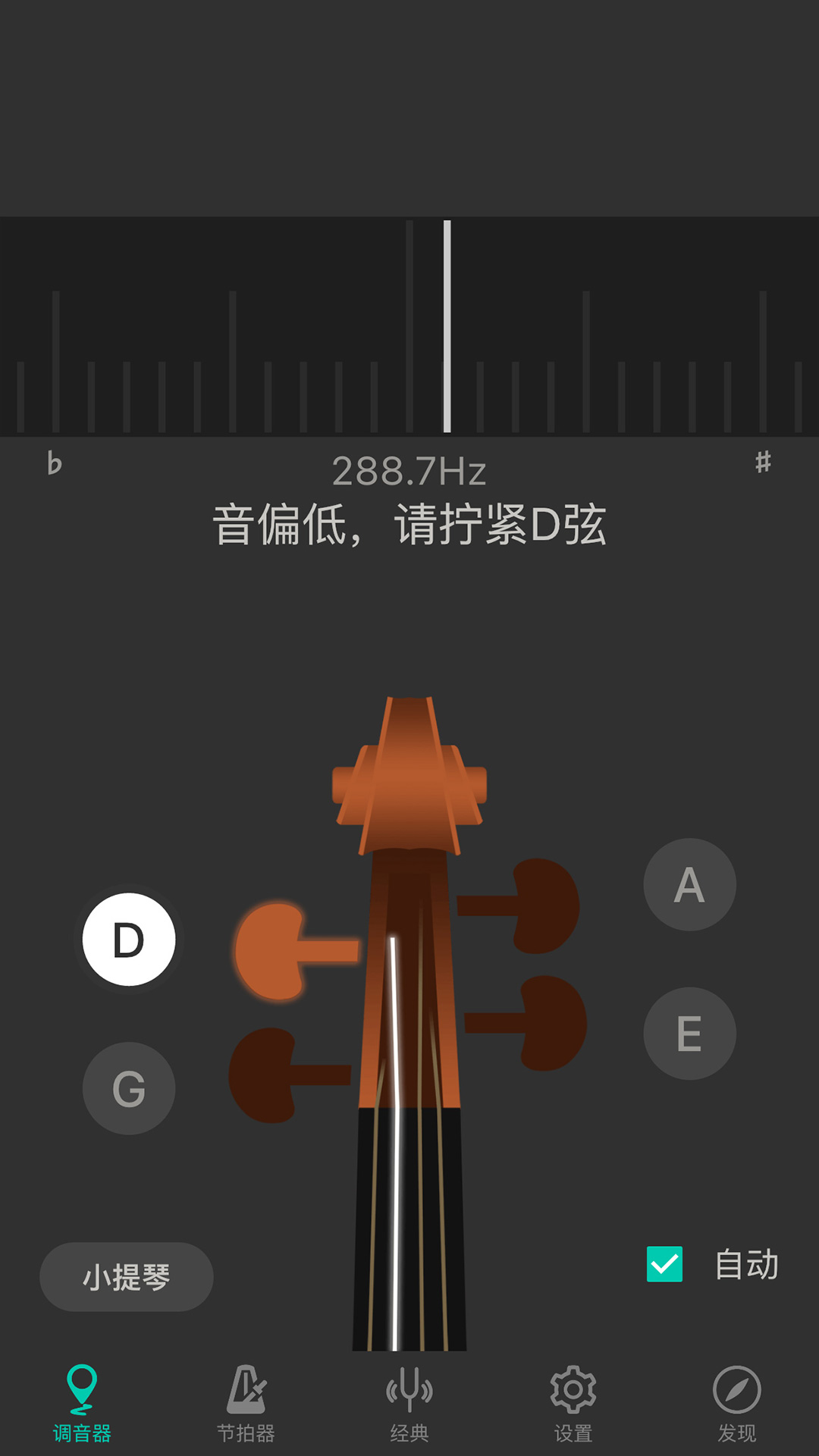Open the 设置 settings tab

click(573, 1403)
